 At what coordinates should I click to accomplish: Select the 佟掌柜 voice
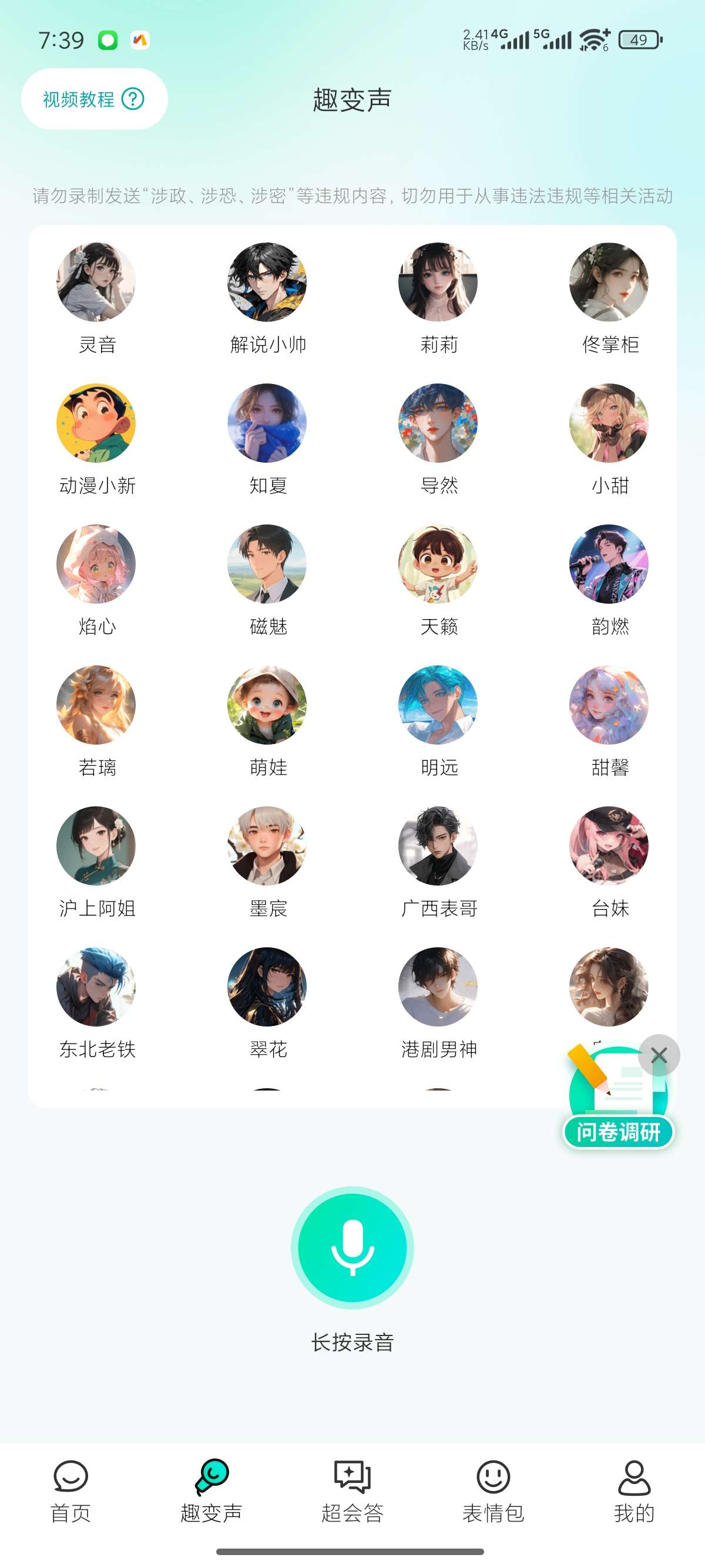point(609,282)
